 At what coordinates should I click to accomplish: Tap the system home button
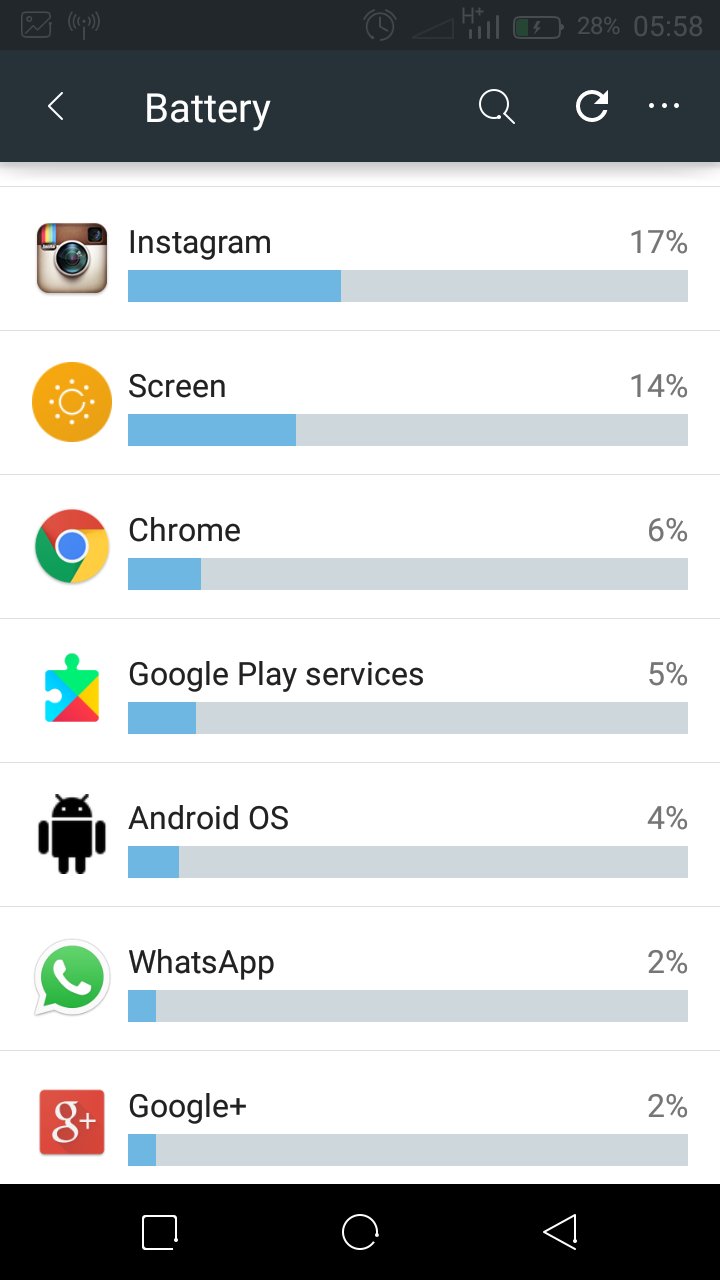(360, 1232)
